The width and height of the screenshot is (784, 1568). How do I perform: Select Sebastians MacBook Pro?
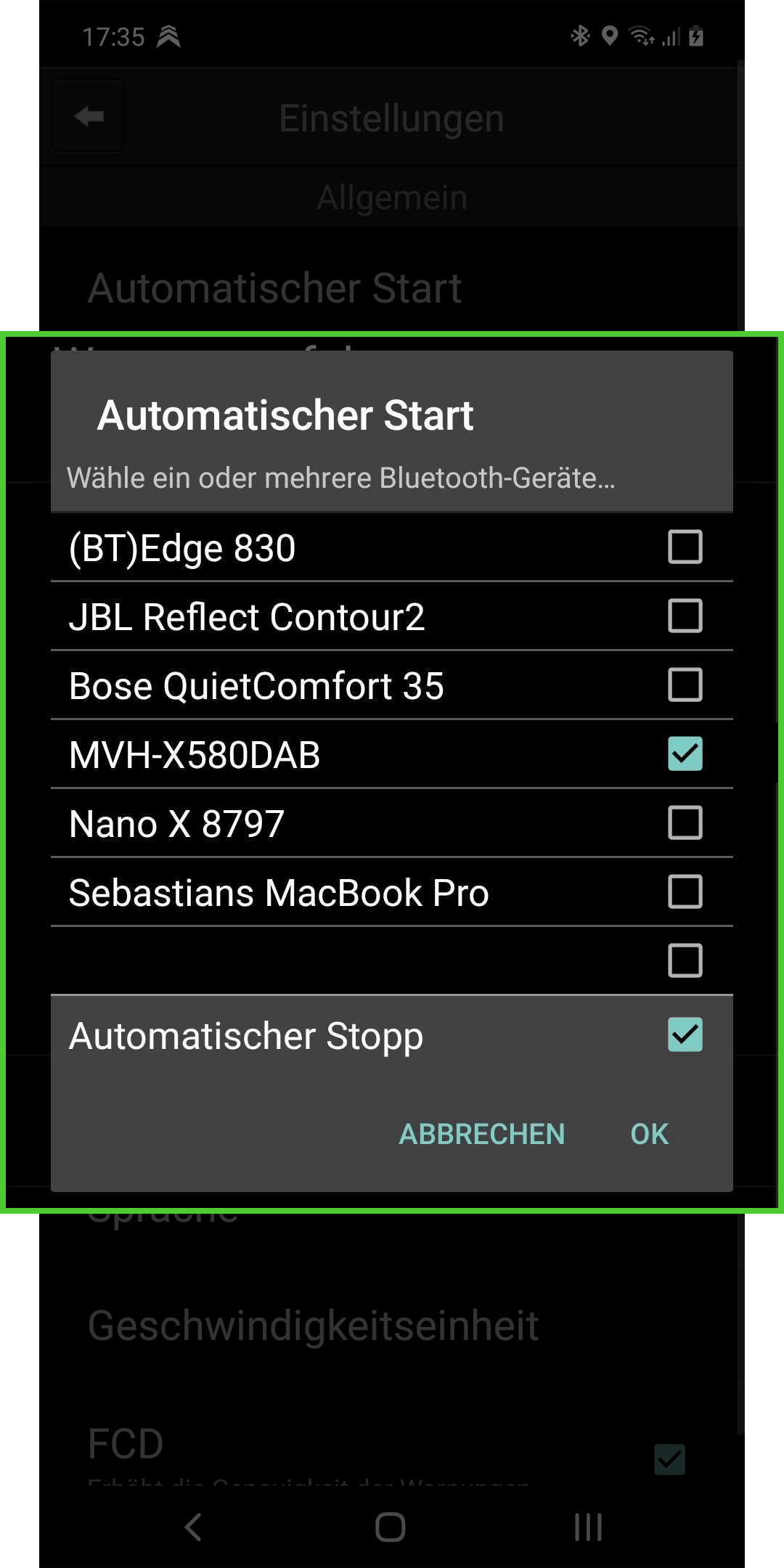(685, 892)
